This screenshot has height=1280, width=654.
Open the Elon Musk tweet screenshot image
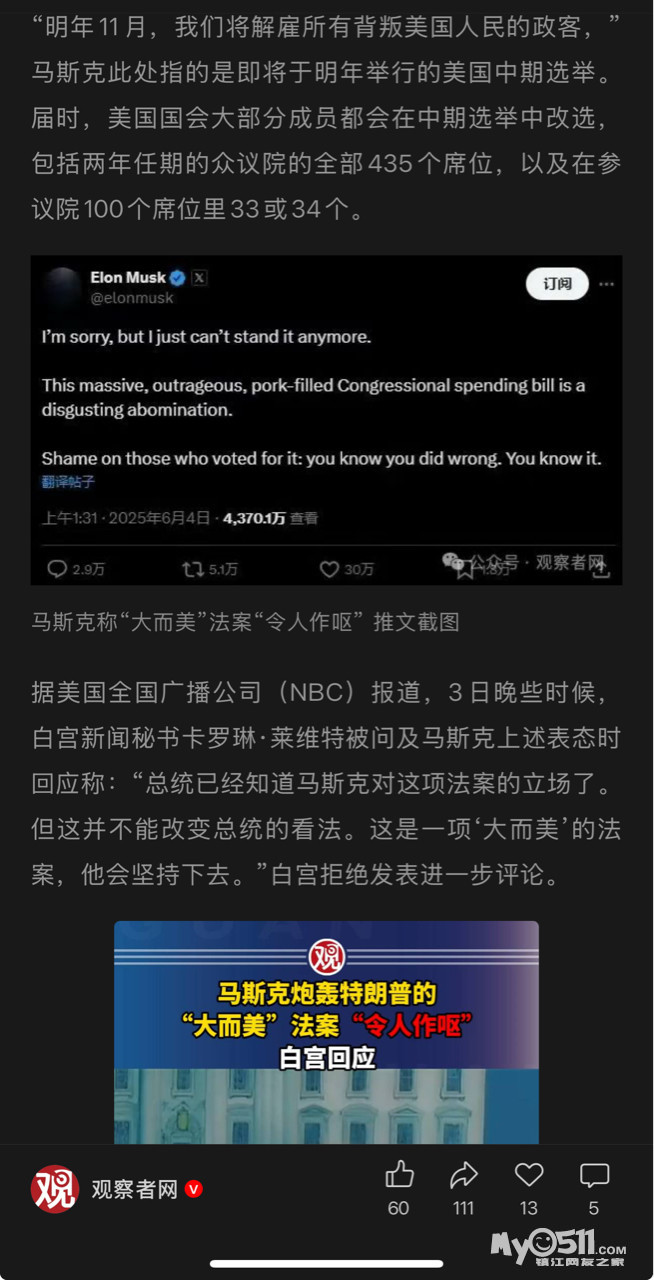[326, 420]
